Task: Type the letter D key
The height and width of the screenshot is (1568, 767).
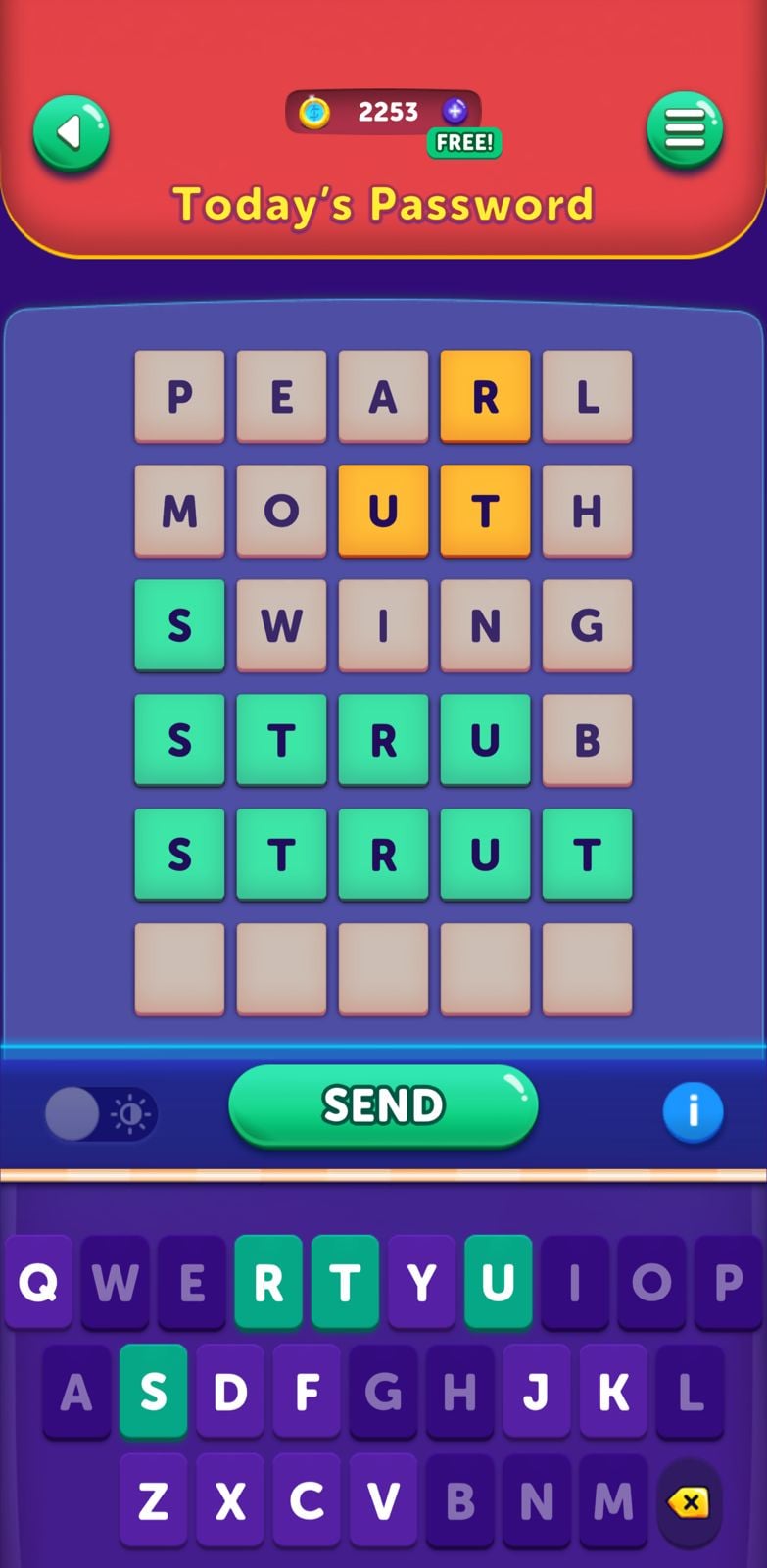Action: point(230,1392)
